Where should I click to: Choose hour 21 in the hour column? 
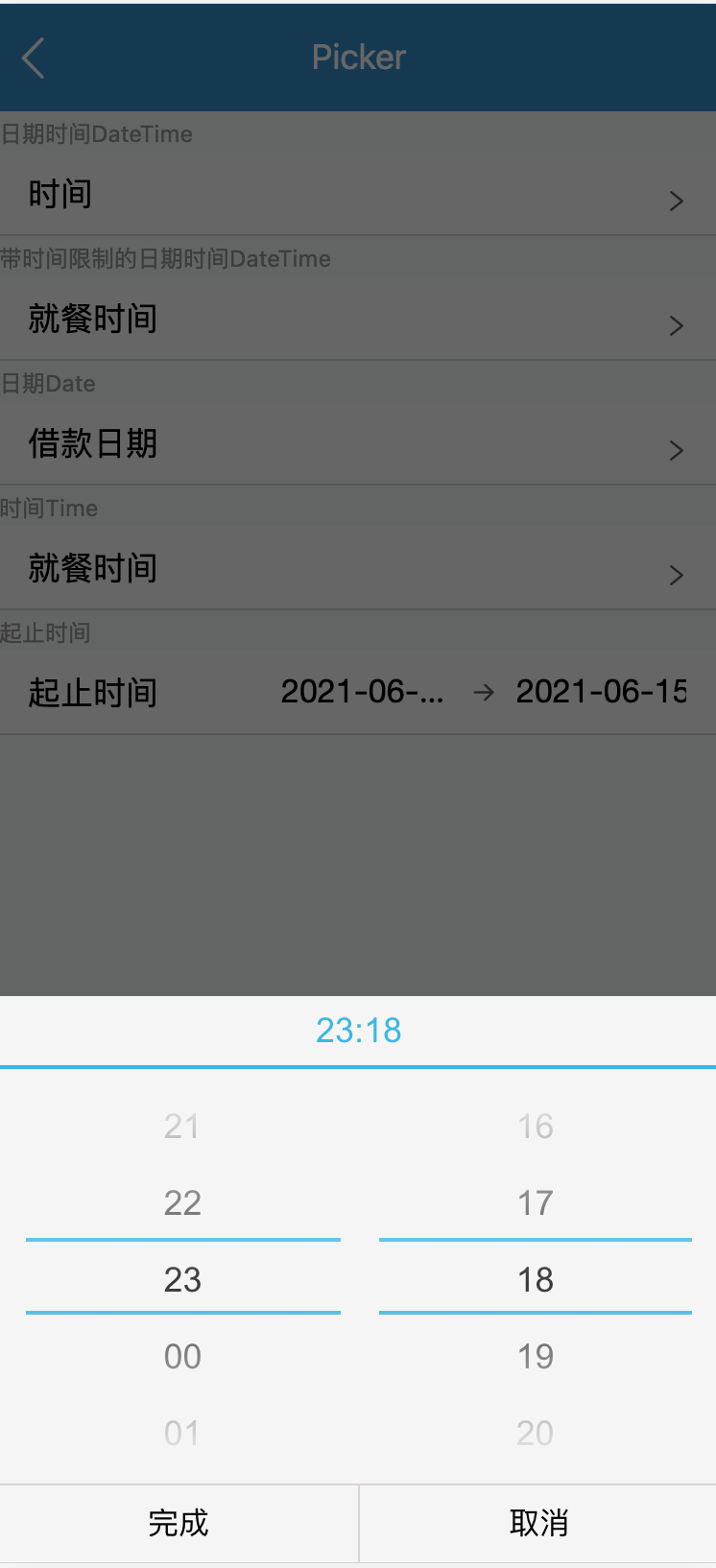click(x=182, y=1126)
